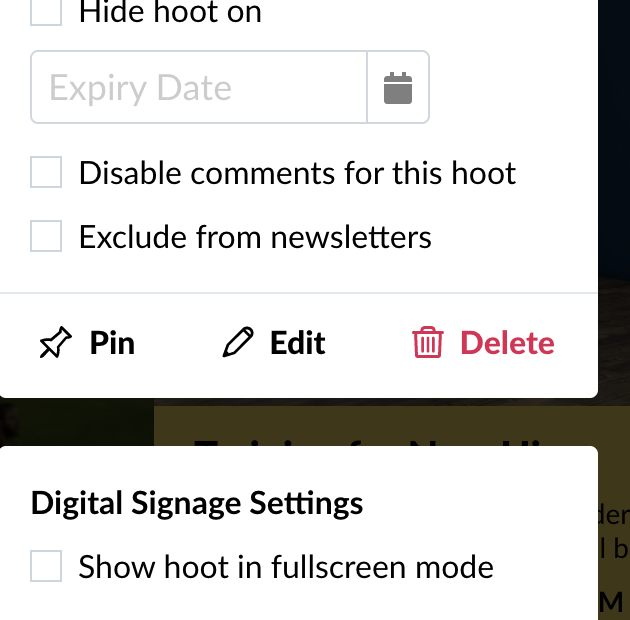Check the Hide hoot on checkbox
This screenshot has height=620, width=630.
[46, 12]
